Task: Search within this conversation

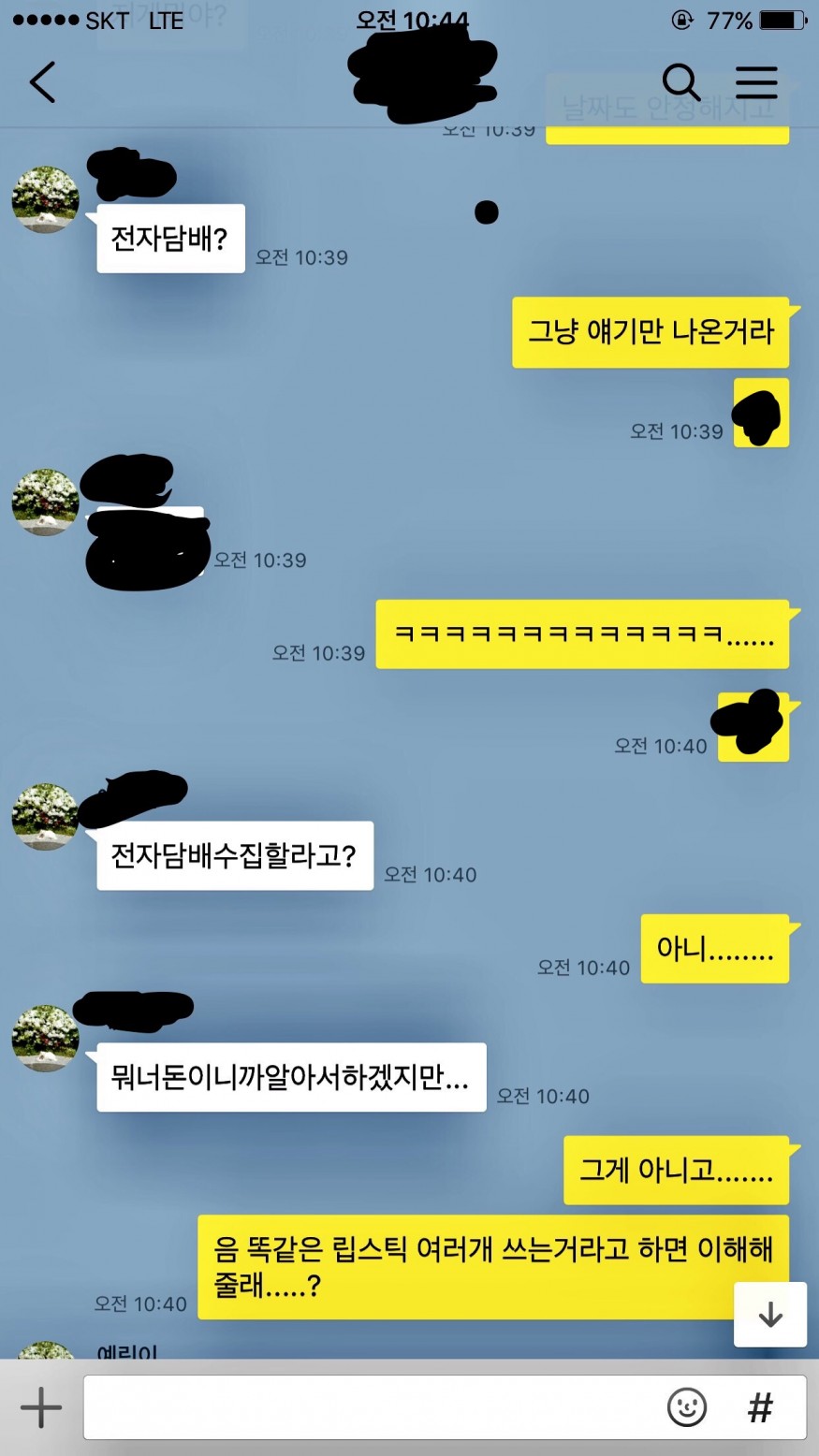Action: [x=680, y=82]
